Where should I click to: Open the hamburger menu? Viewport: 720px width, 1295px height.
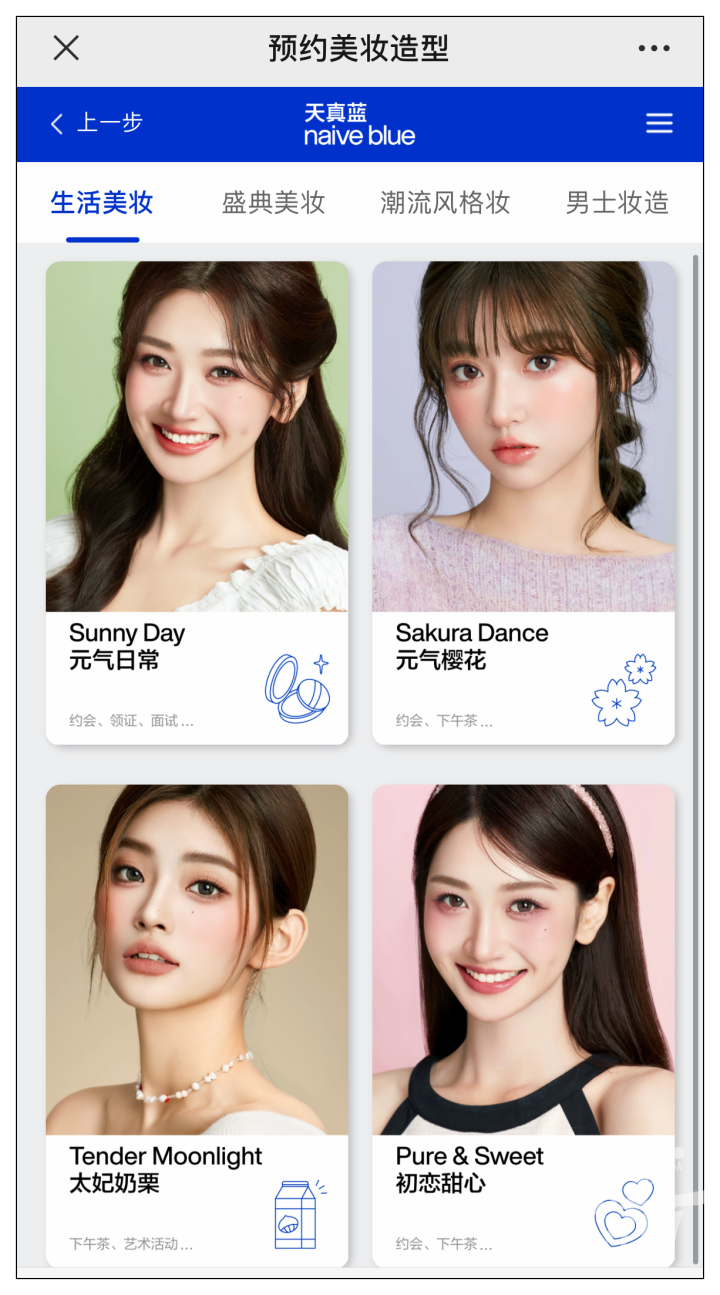[659, 123]
